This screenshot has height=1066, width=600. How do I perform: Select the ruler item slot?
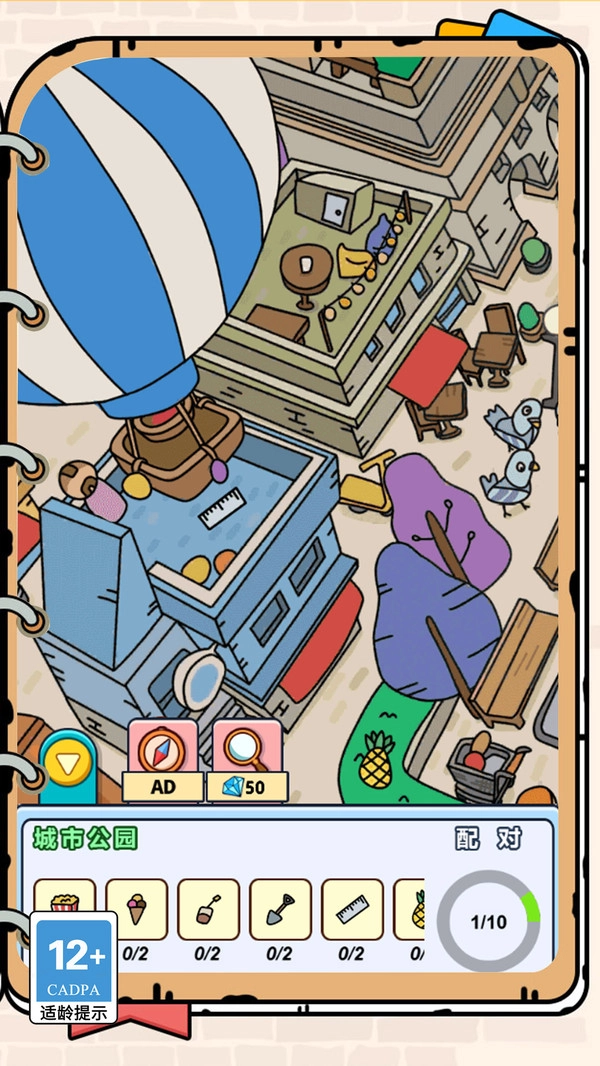coord(352,909)
